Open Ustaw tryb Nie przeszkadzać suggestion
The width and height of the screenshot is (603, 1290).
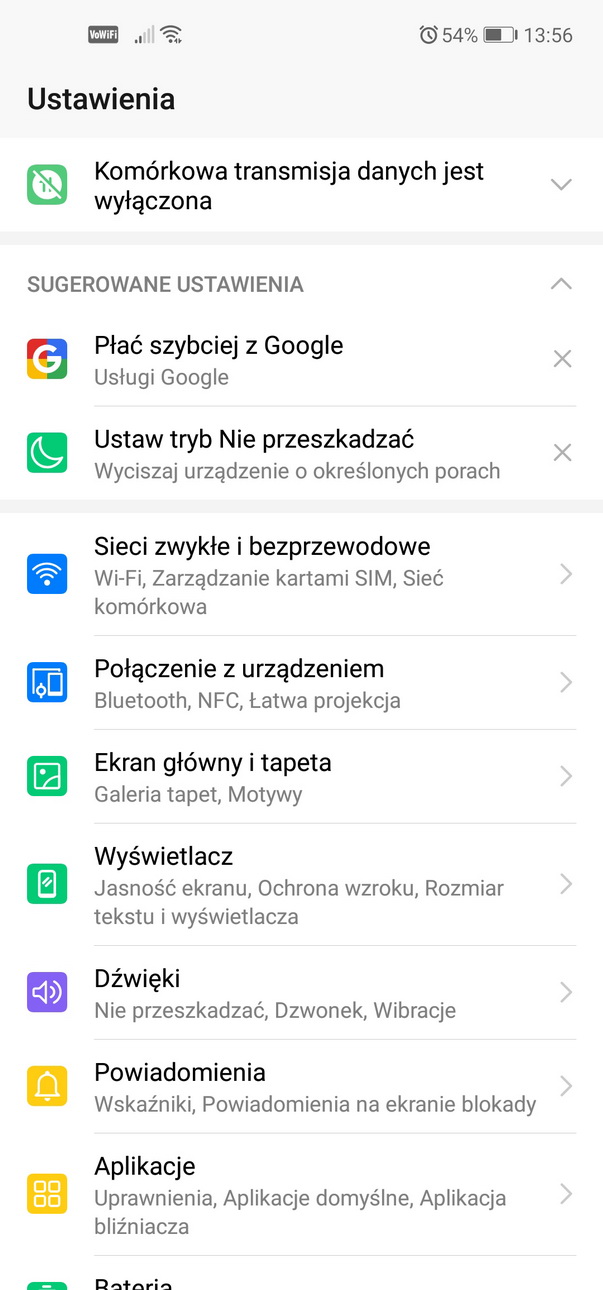pyautogui.click(x=300, y=453)
